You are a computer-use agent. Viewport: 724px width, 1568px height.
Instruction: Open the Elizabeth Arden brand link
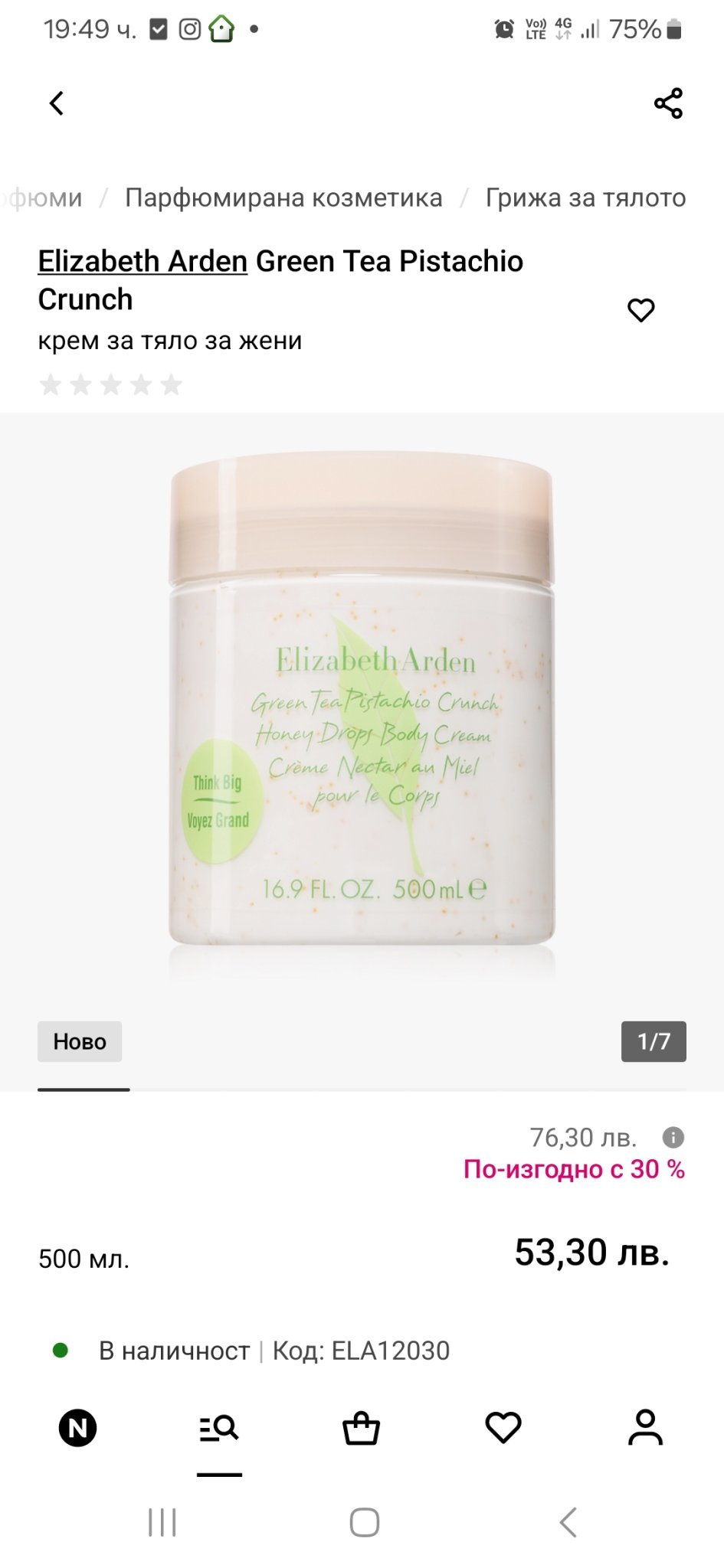tap(143, 261)
